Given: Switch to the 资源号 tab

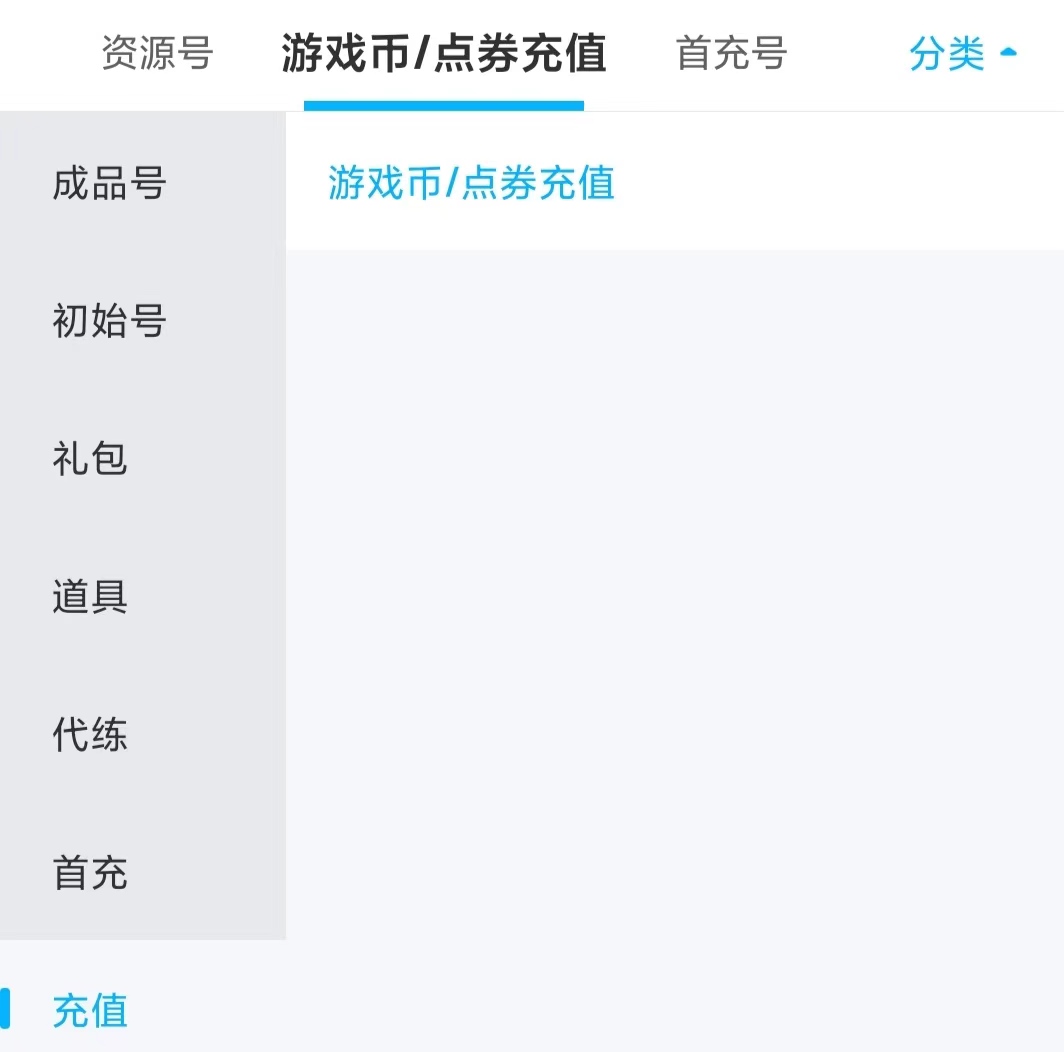Looking at the screenshot, I should (x=157, y=53).
